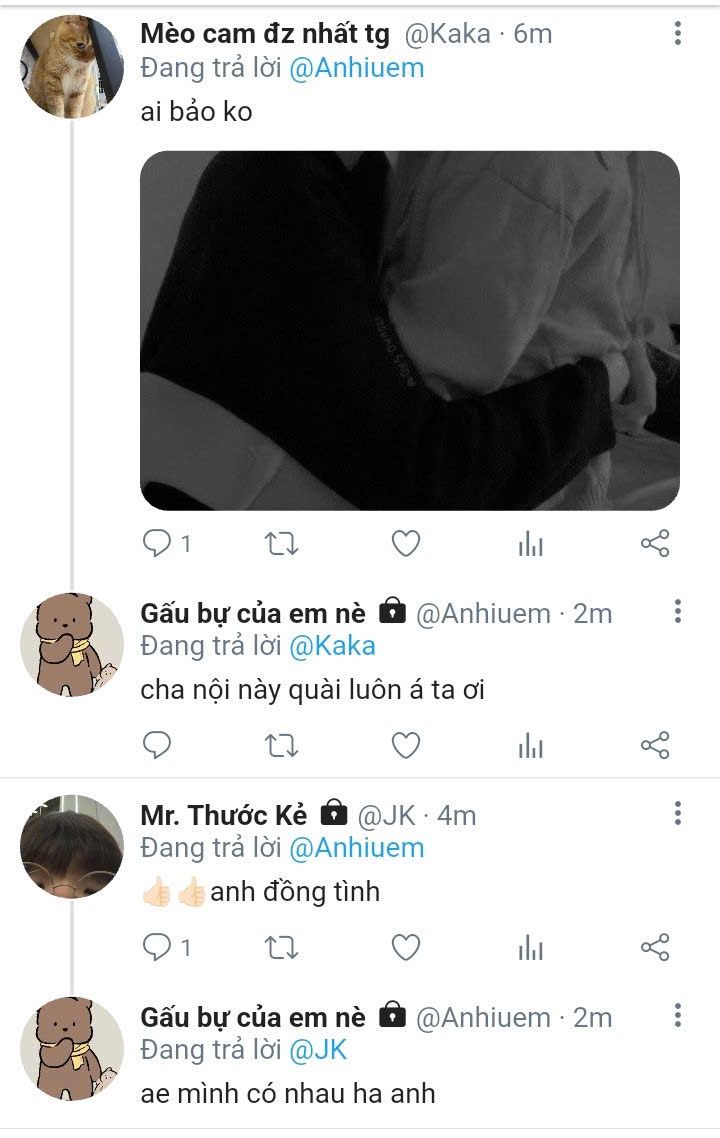The height and width of the screenshot is (1138, 720).
Task: Reply to 'anh đồng tình' tweet
Action: coord(158,946)
